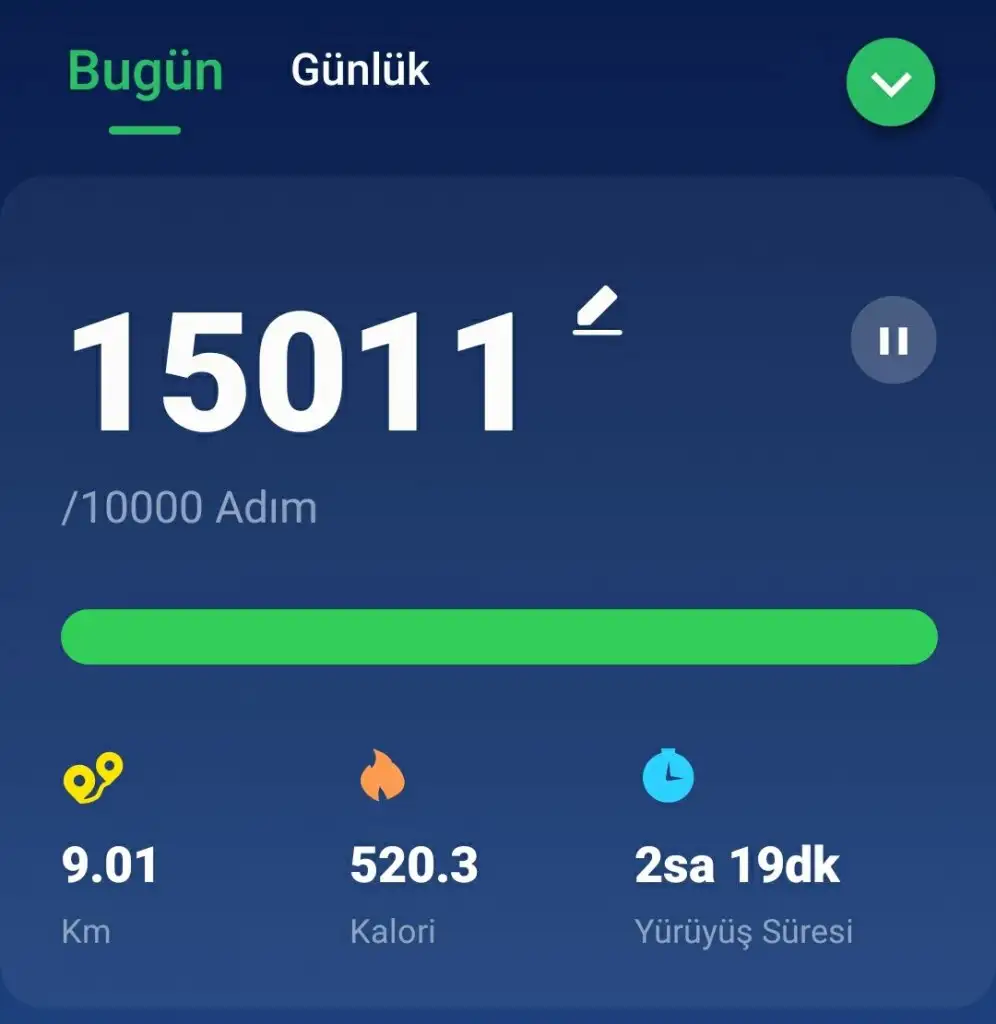Expand the green chevron dropdown
The width and height of the screenshot is (996, 1024).
[890, 83]
